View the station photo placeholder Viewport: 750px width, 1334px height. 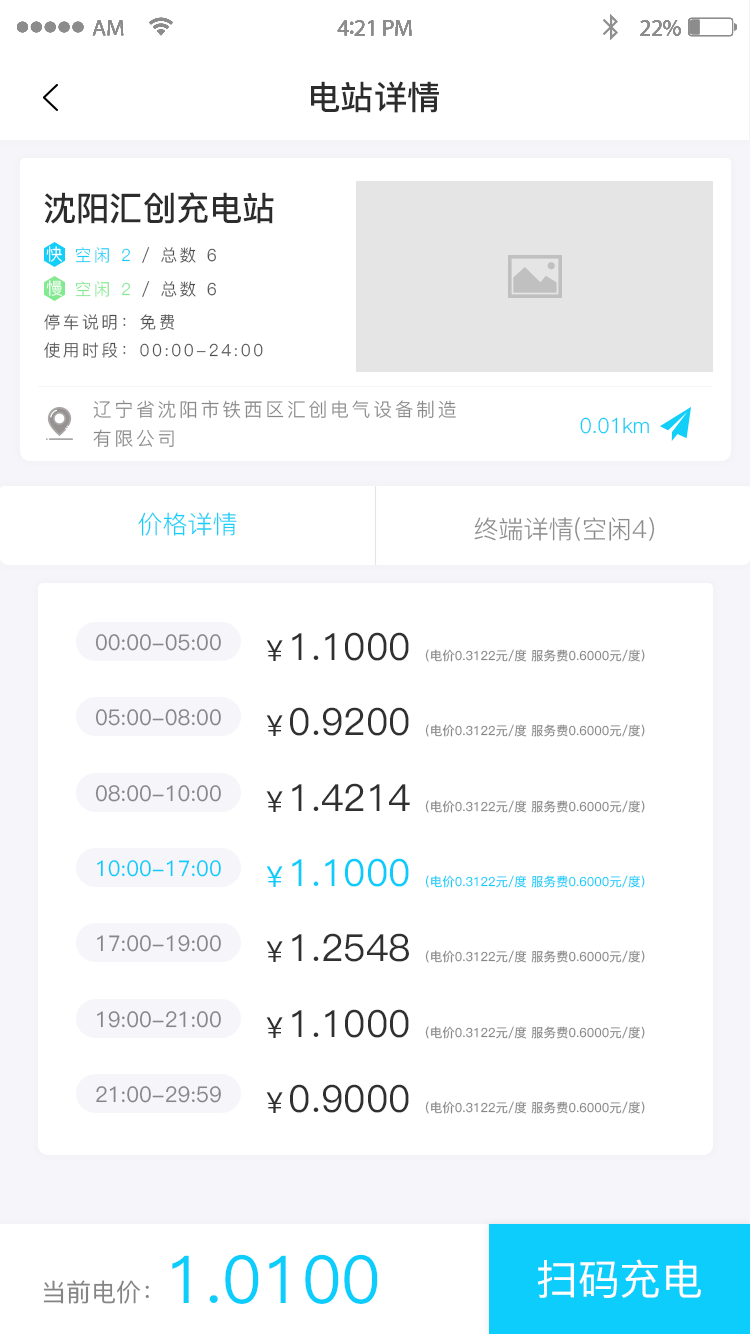point(534,276)
